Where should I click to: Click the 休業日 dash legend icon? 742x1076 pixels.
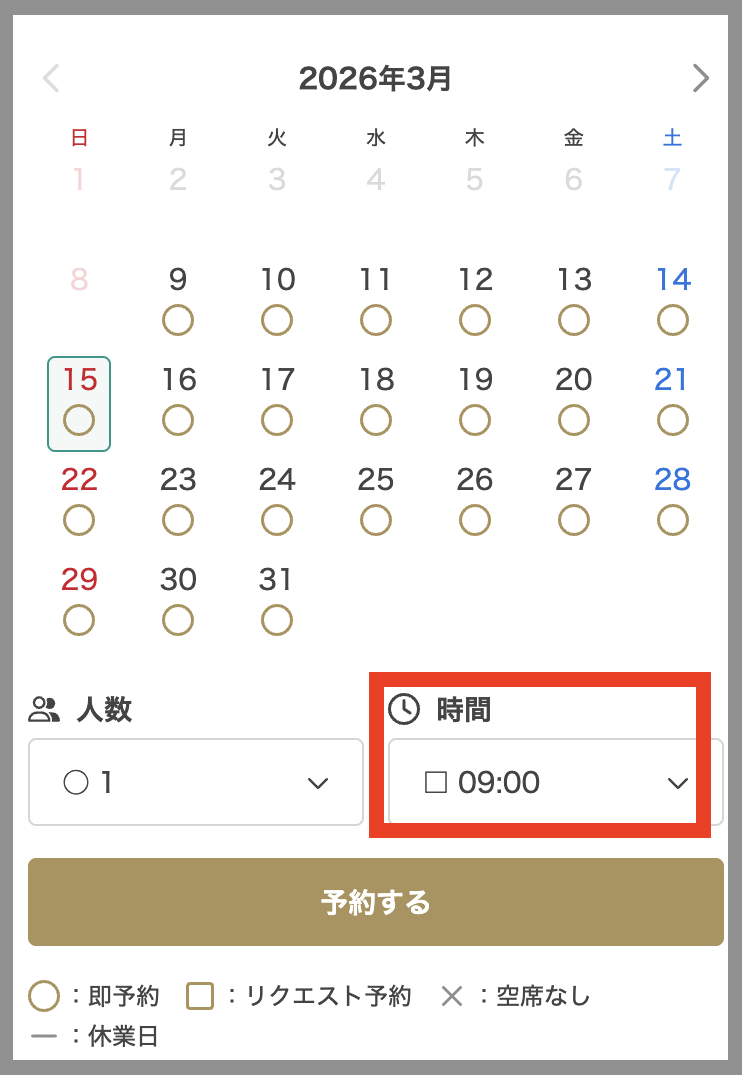click(x=44, y=1037)
